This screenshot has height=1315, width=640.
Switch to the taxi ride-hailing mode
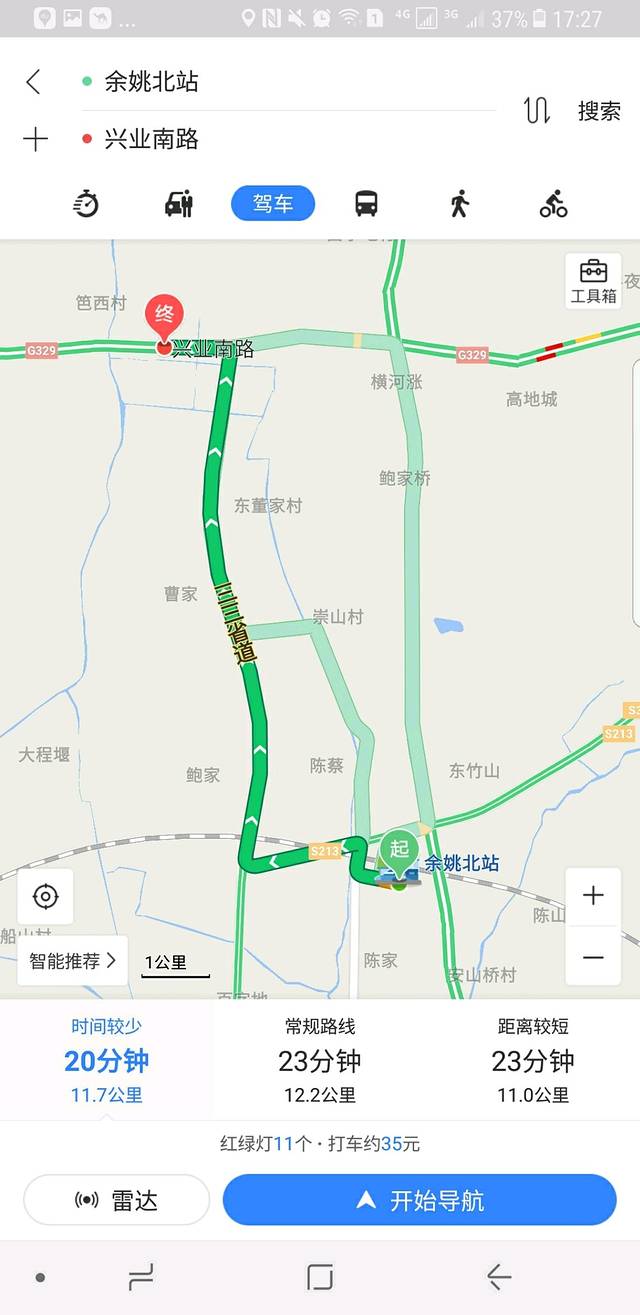coord(179,204)
